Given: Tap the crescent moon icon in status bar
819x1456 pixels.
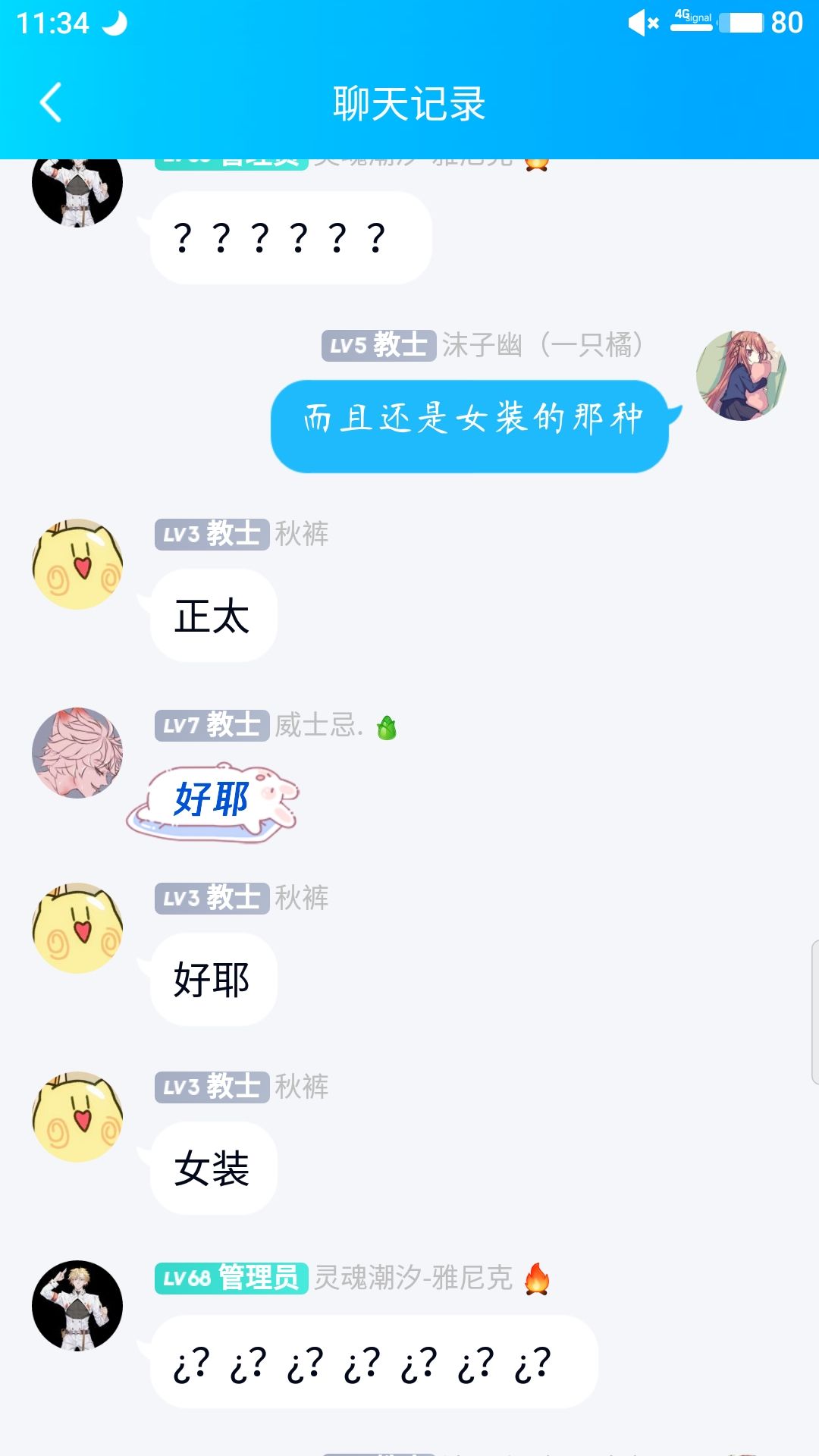Looking at the screenshot, I should click(x=112, y=24).
